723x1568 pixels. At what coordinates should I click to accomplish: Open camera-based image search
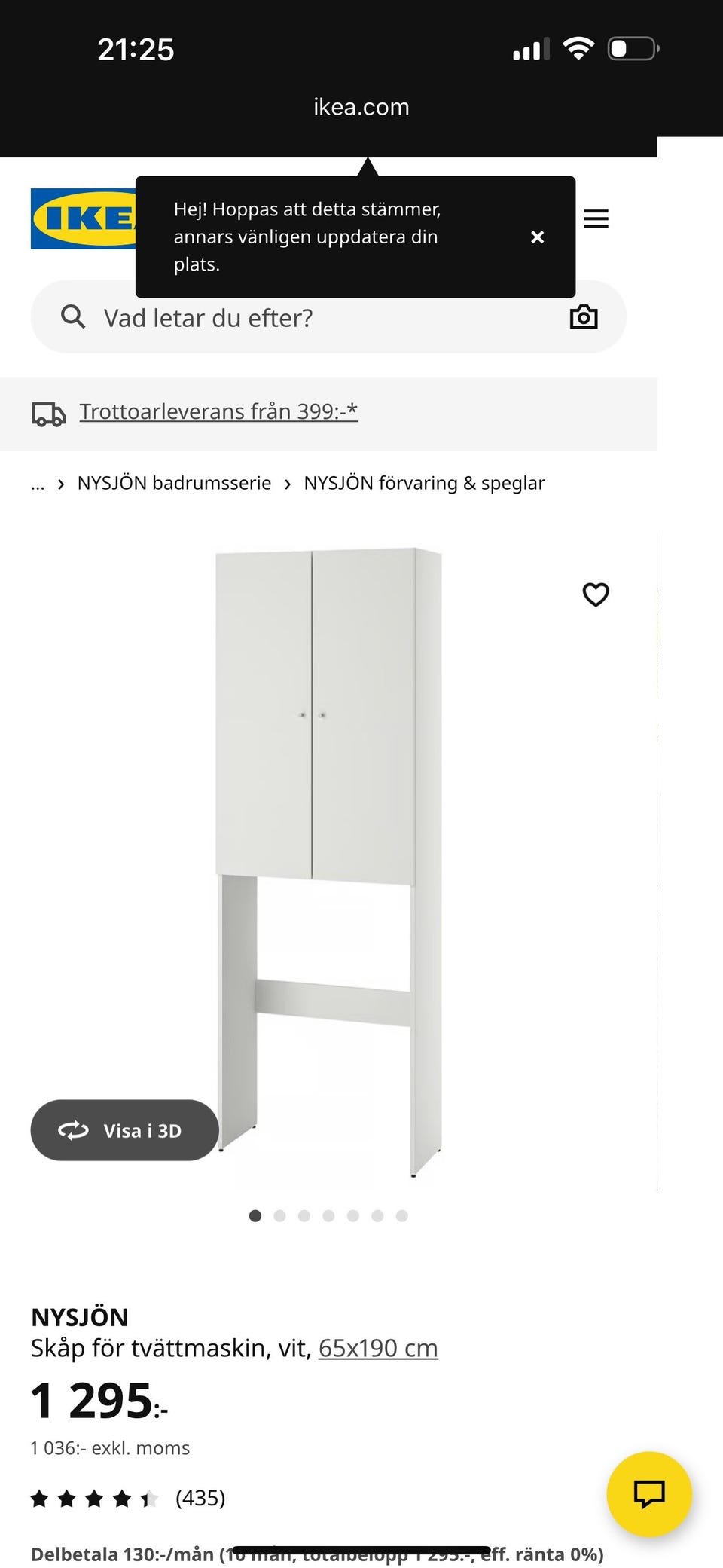(x=584, y=316)
